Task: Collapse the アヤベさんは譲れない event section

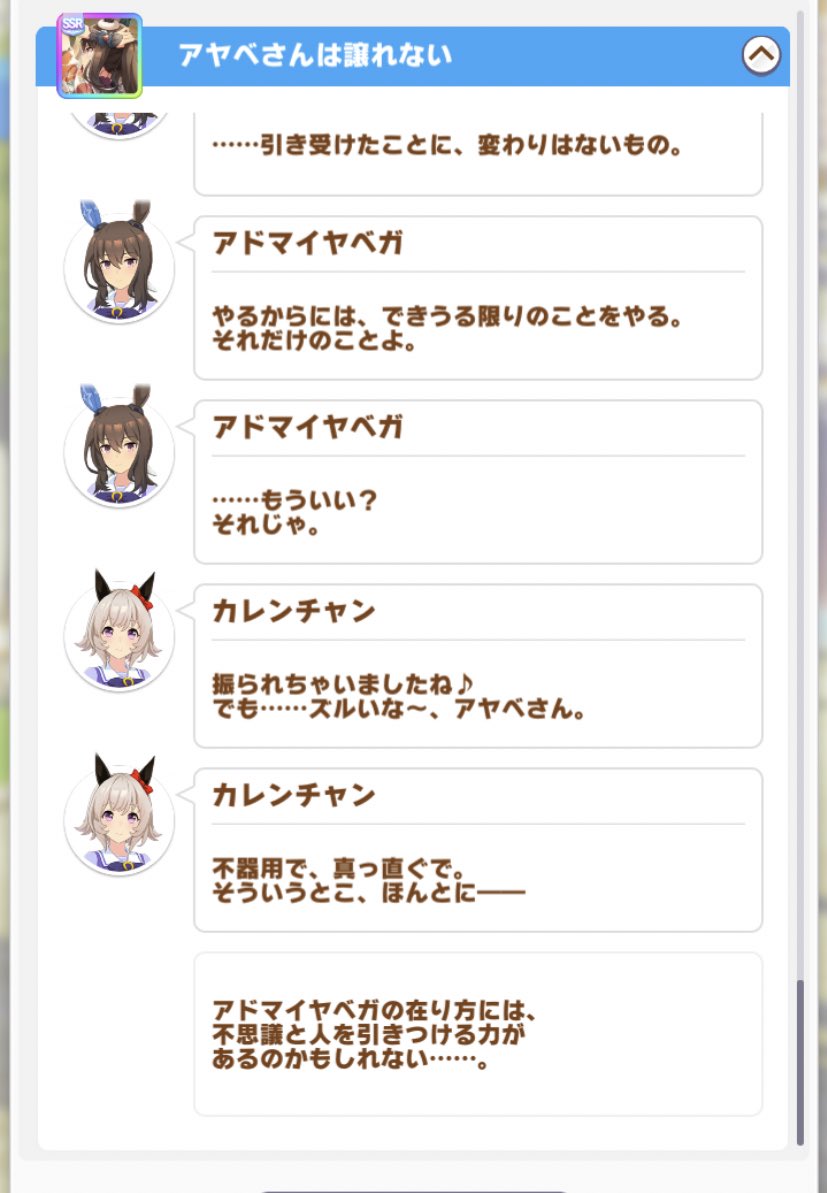Action: (x=761, y=56)
